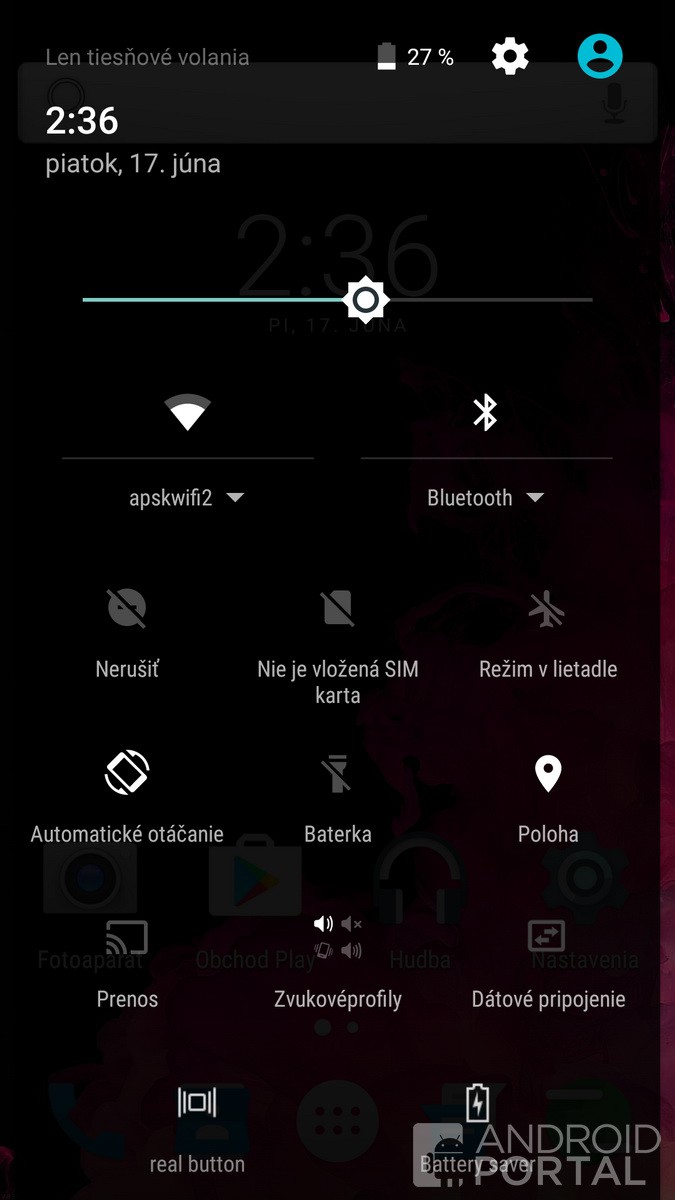675x1200 pixels.
Task: Open the user profile switcher
Action: tap(600, 57)
